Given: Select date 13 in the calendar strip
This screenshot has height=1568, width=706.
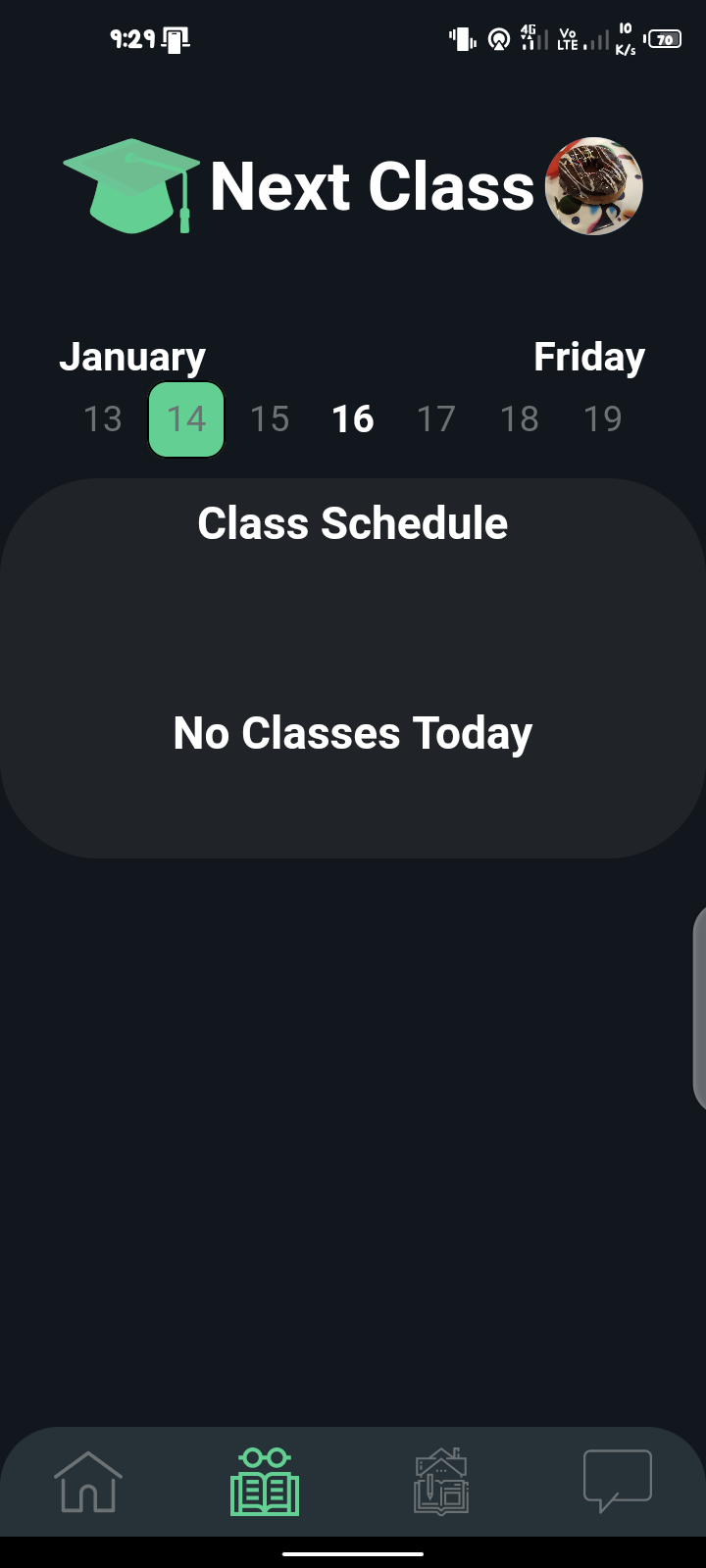Looking at the screenshot, I should 103,419.
